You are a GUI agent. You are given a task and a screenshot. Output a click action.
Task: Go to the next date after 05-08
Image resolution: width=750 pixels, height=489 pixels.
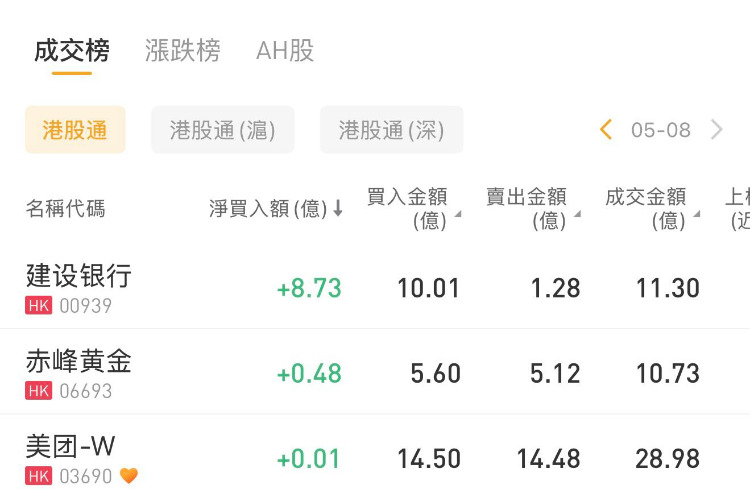(716, 130)
